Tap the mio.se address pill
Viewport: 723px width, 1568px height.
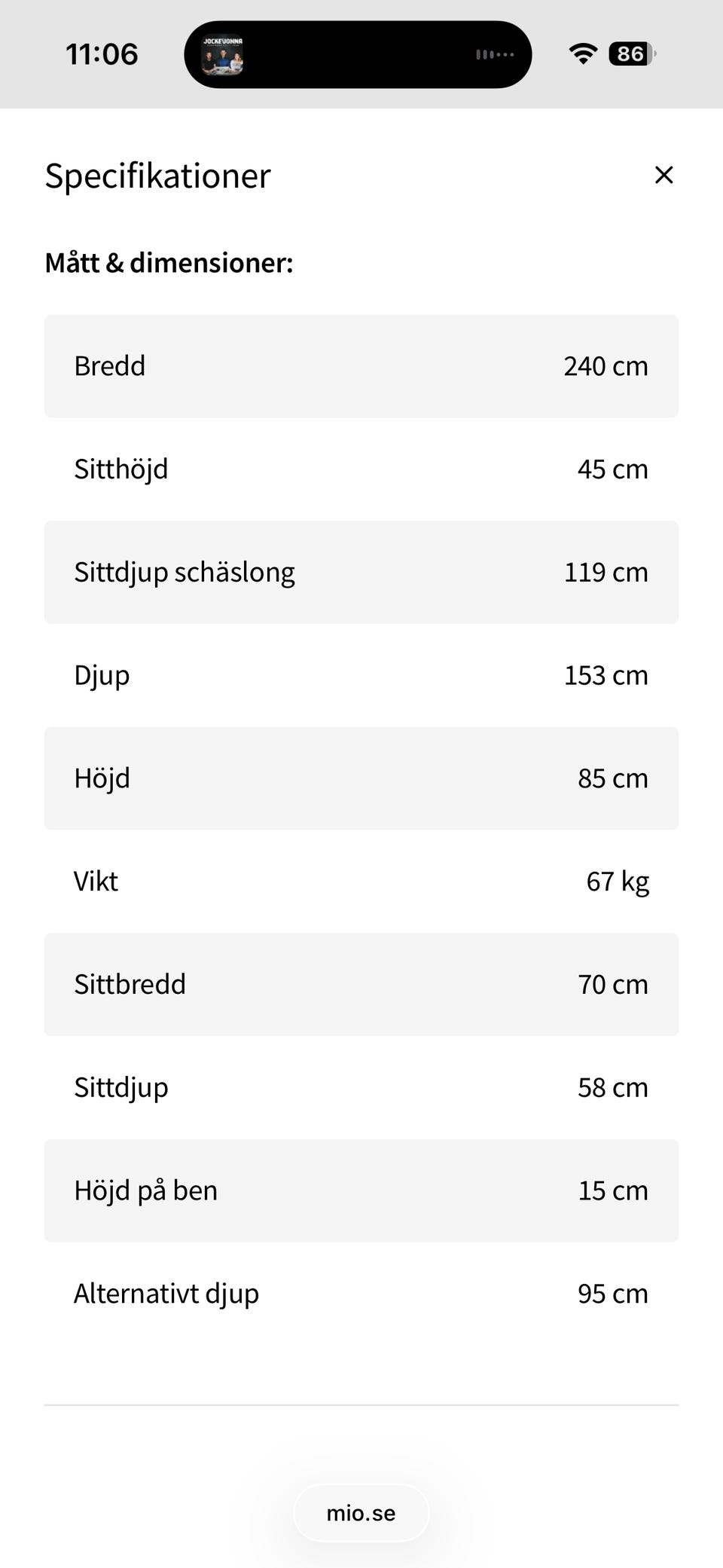tap(361, 1513)
